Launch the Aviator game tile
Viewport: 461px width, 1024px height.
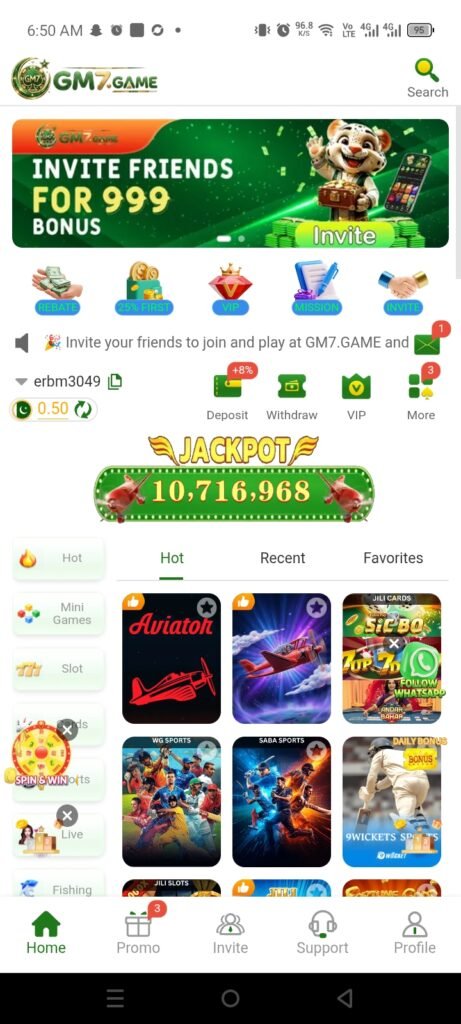coord(171,658)
